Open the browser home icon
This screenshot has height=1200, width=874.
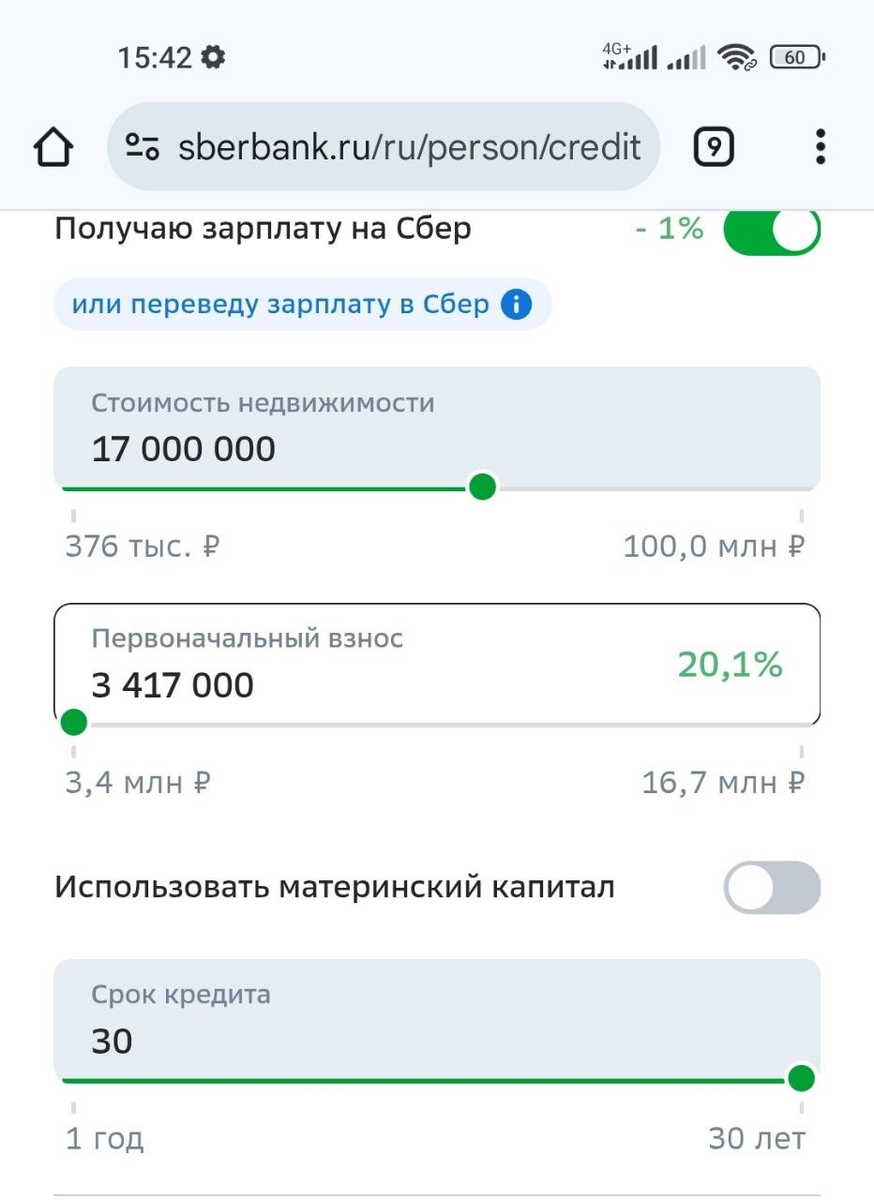(53, 146)
